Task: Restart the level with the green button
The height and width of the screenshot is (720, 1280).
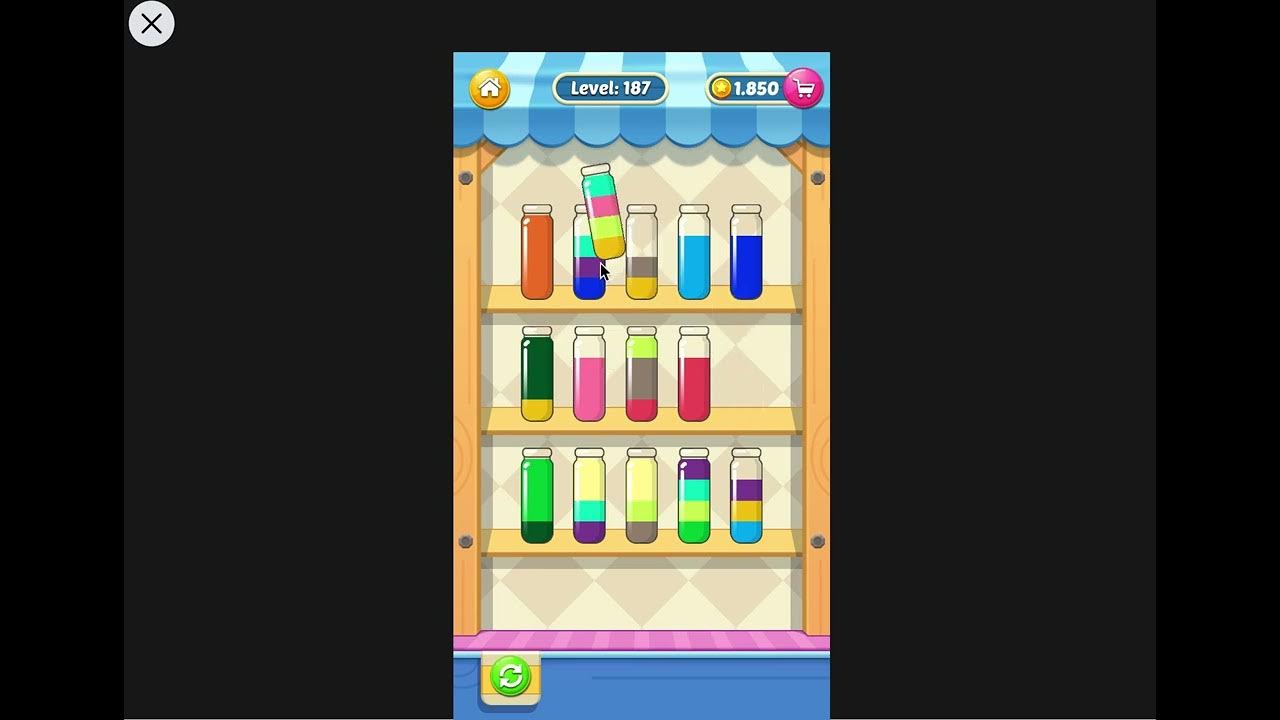Action: (510, 677)
